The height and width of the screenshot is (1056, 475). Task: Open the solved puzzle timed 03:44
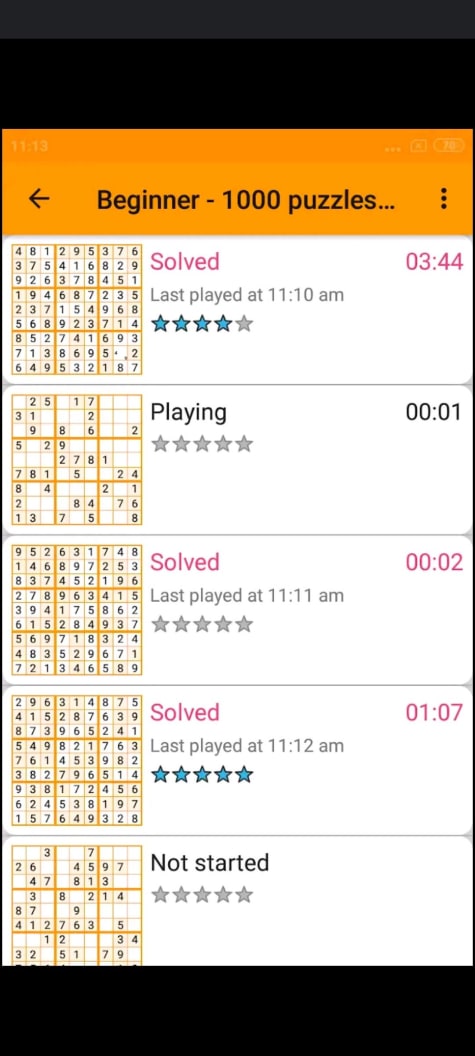tap(237, 310)
